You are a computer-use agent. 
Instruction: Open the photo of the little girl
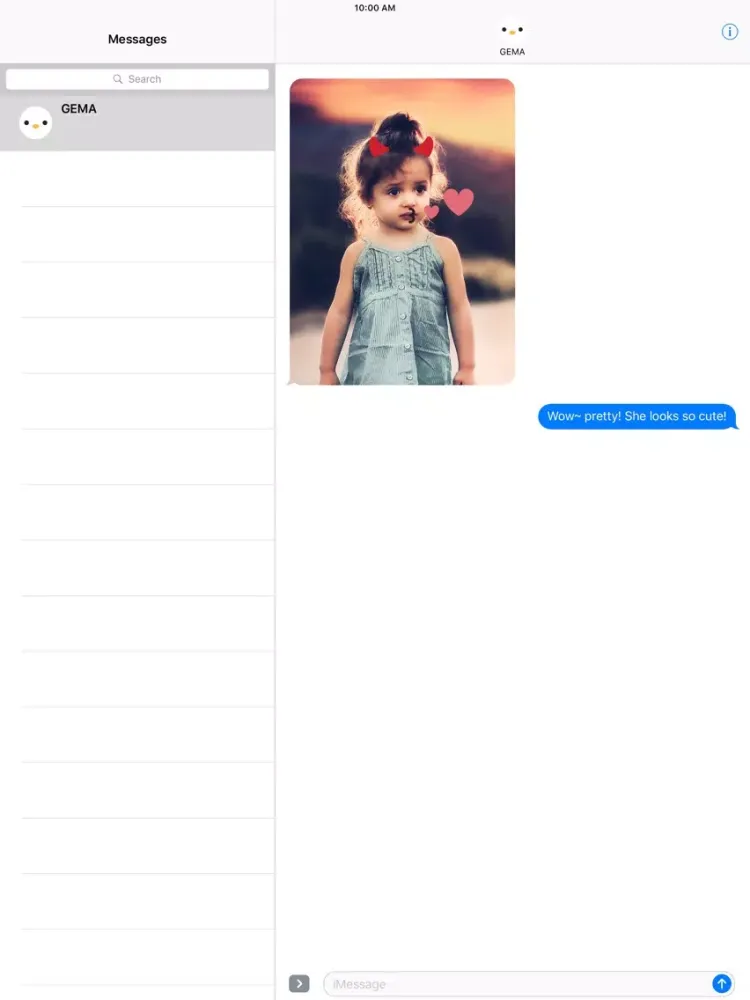coord(402,231)
